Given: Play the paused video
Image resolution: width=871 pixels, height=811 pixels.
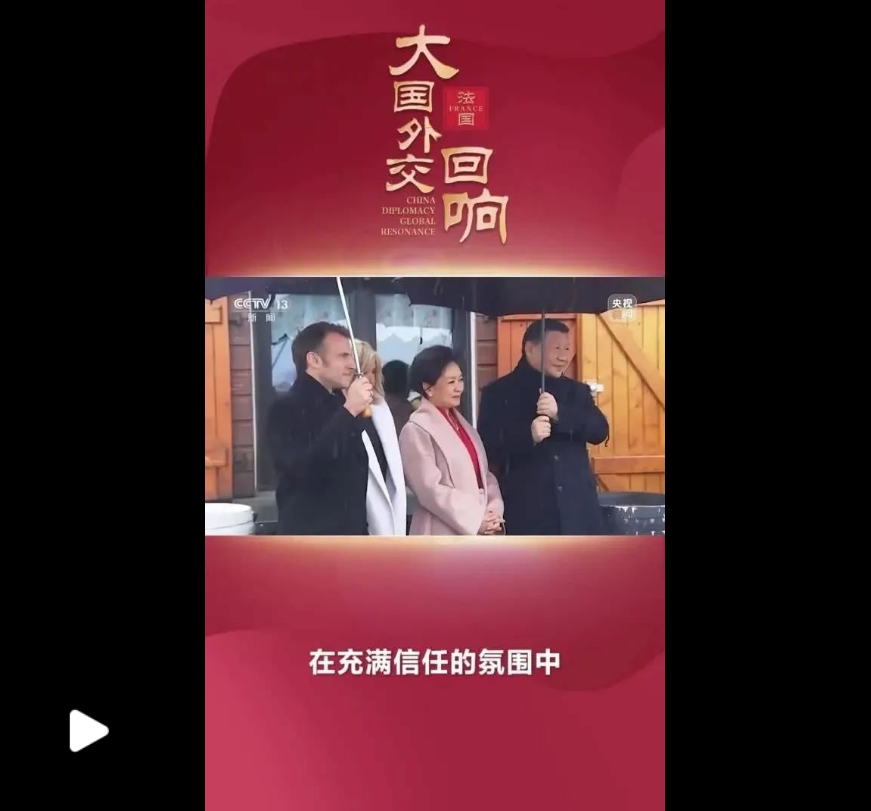Looking at the screenshot, I should (87, 730).
